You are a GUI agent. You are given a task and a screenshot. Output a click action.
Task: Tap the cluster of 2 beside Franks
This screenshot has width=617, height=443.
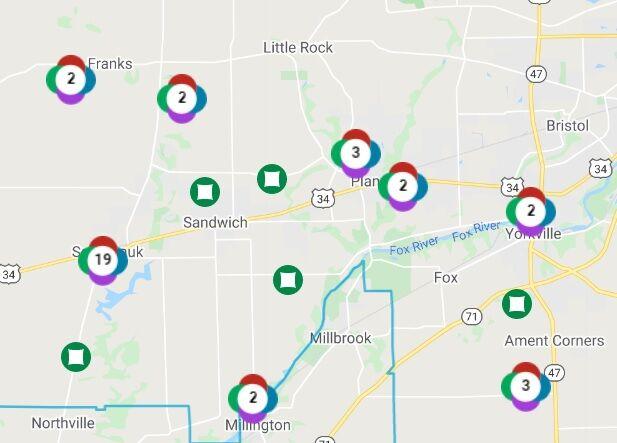pyautogui.click(x=71, y=78)
